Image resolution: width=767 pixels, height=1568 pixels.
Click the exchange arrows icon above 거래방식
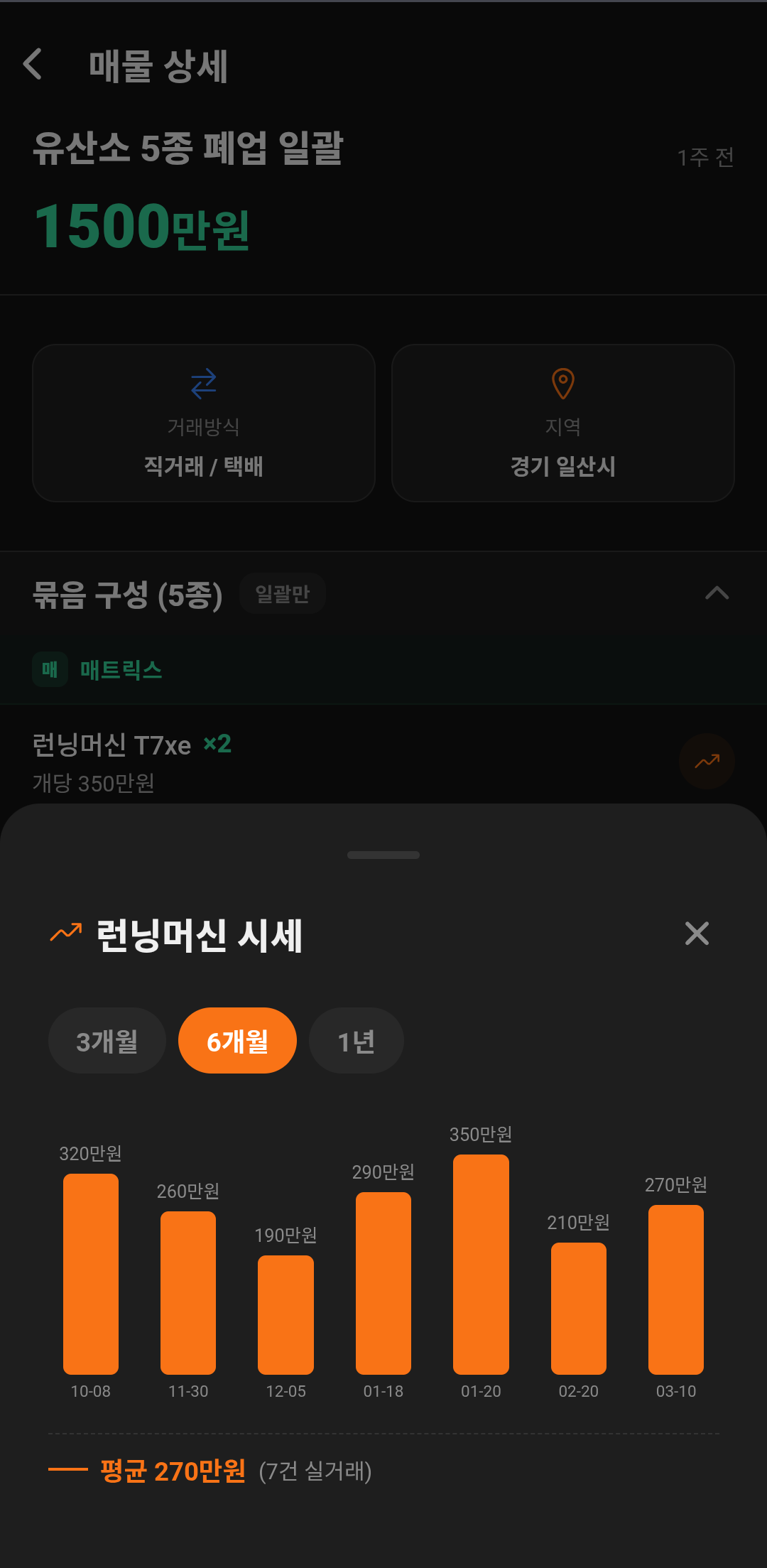204,384
